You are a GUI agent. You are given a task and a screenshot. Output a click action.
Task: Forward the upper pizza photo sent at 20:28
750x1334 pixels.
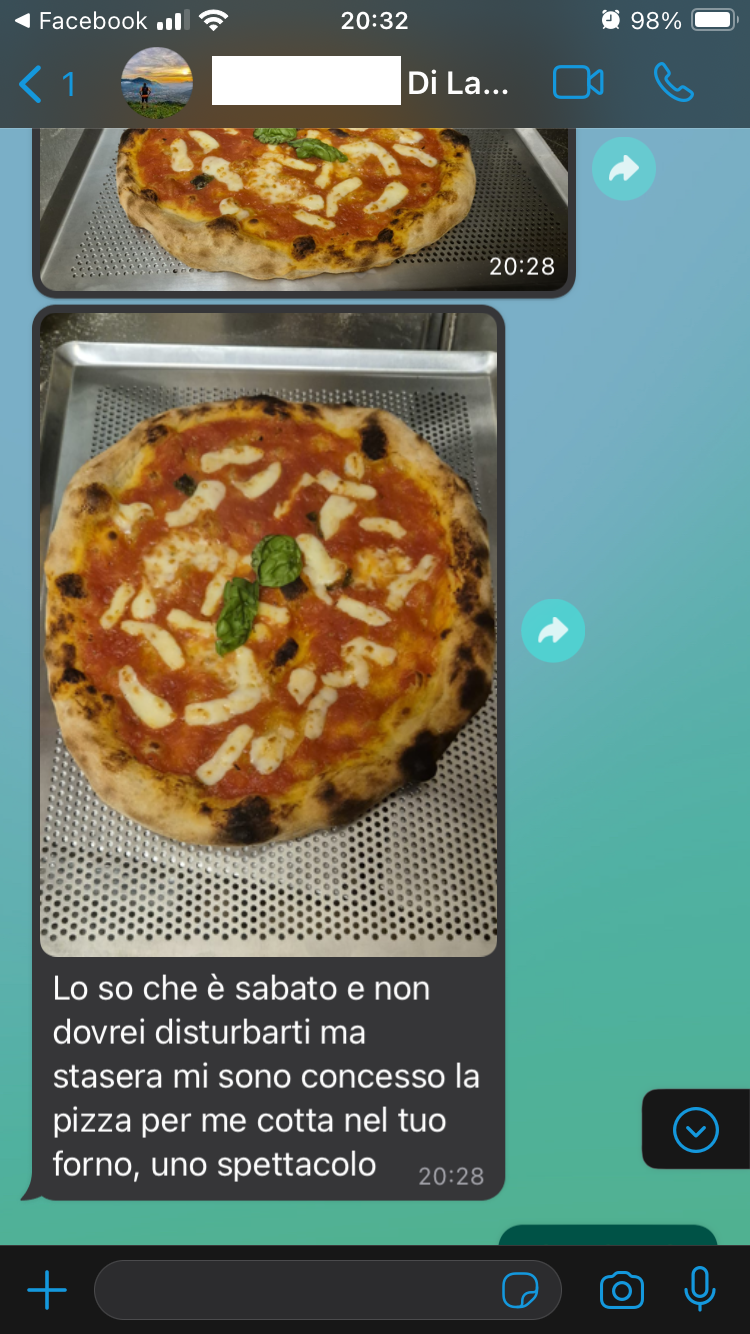[x=624, y=169]
